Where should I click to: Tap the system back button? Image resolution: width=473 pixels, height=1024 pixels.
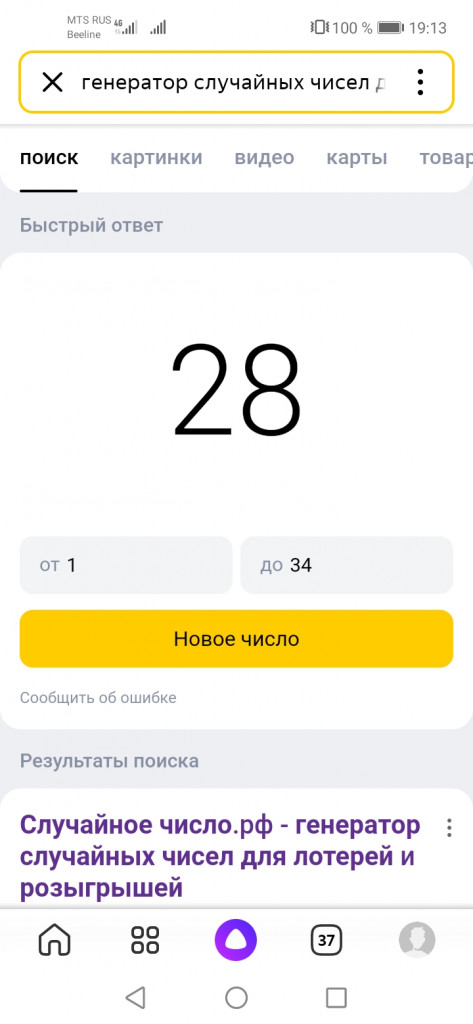(135, 997)
